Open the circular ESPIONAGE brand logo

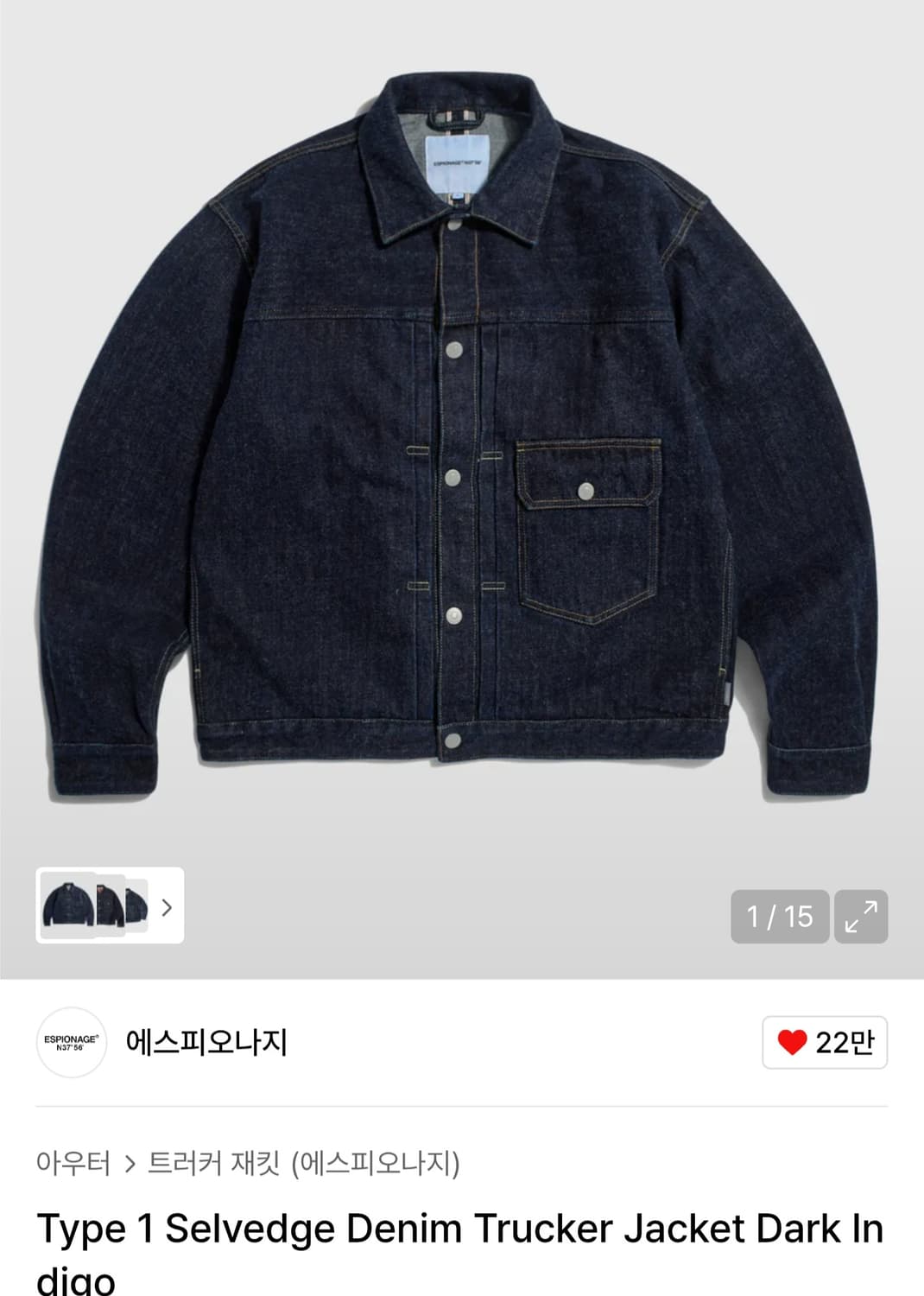coord(72,1042)
